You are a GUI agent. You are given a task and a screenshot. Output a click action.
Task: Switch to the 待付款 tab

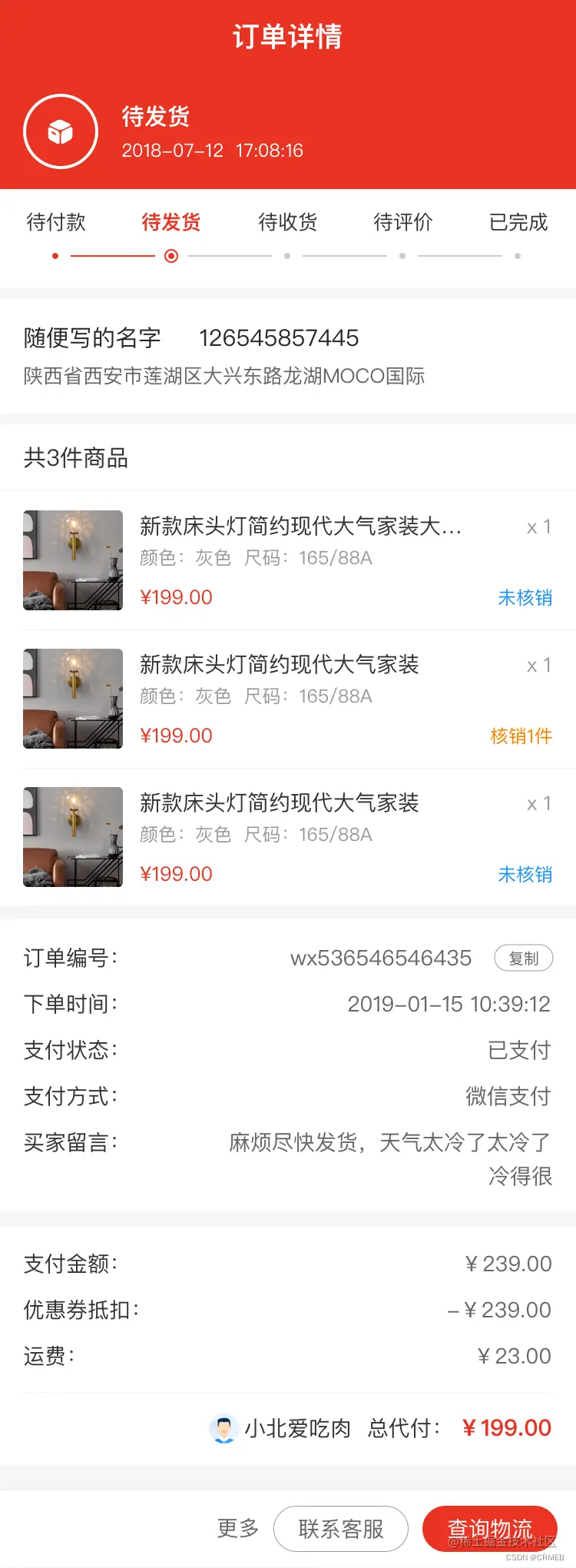[x=55, y=222]
